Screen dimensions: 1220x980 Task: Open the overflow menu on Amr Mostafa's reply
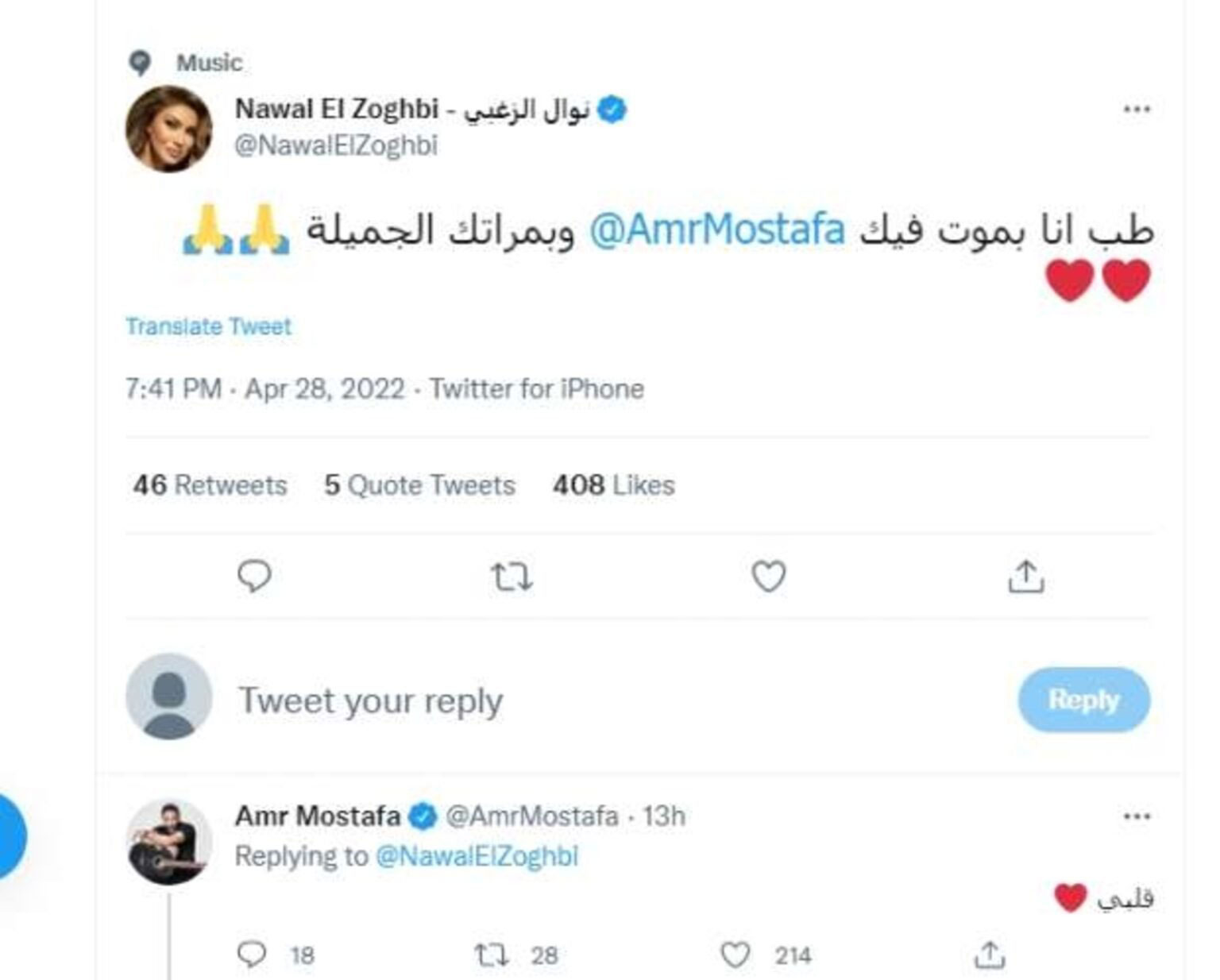(x=1137, y=816)
